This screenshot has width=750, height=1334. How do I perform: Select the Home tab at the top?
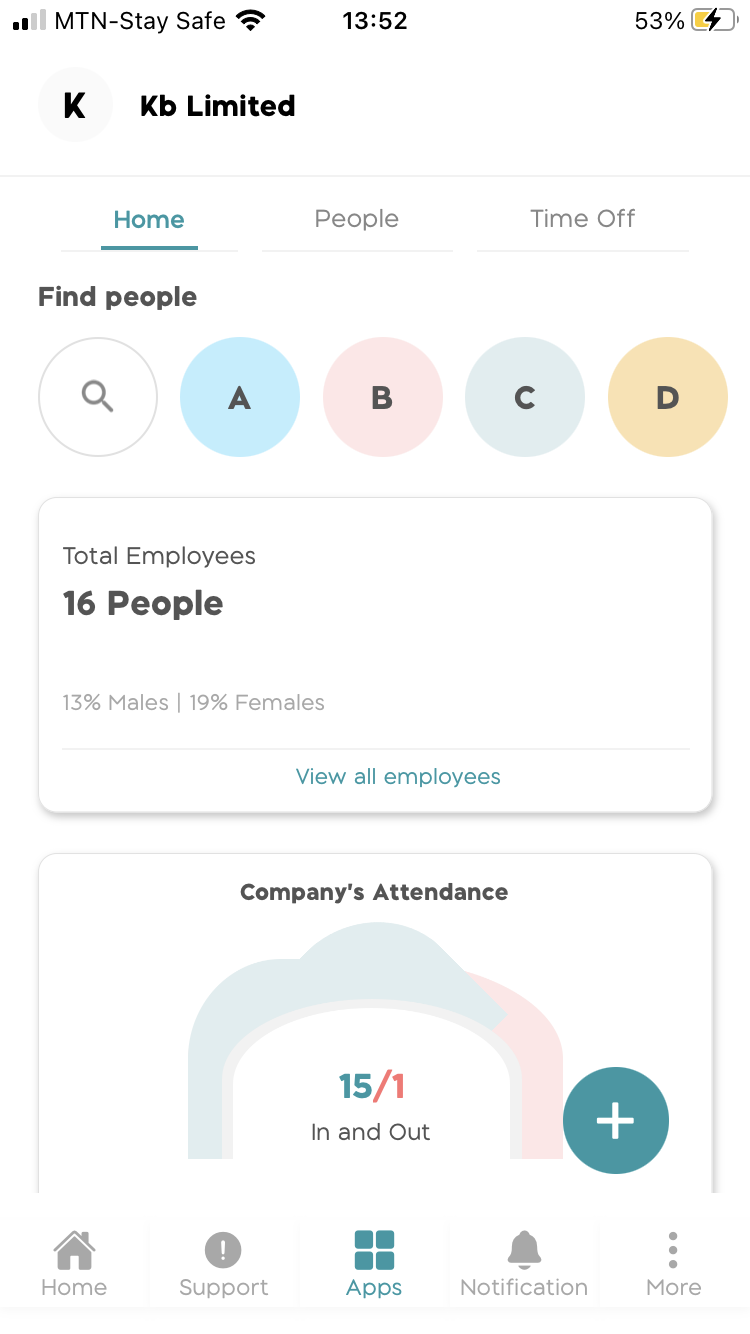148,219
